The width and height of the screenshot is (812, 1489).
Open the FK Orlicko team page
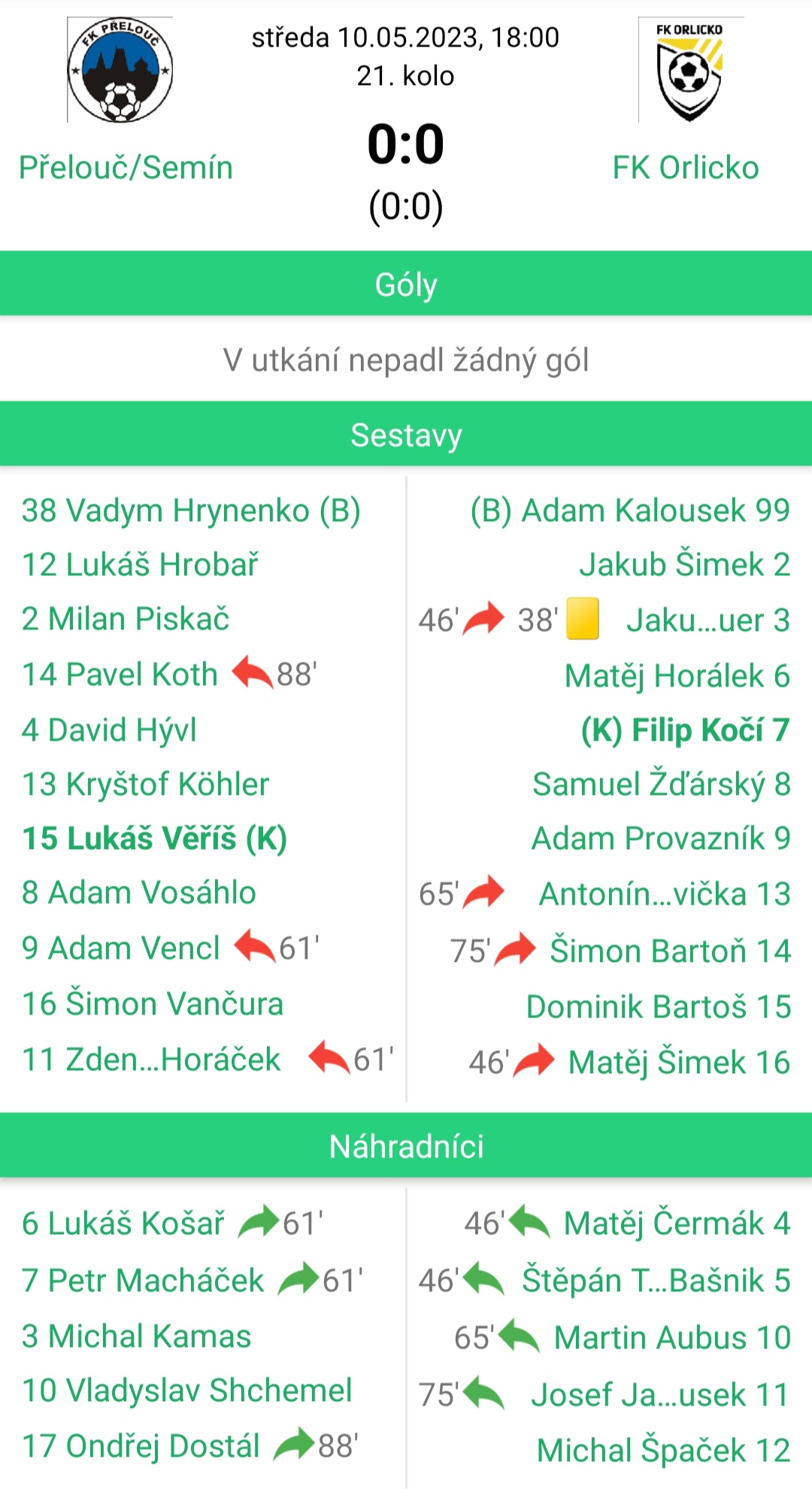tap(685, 168)
